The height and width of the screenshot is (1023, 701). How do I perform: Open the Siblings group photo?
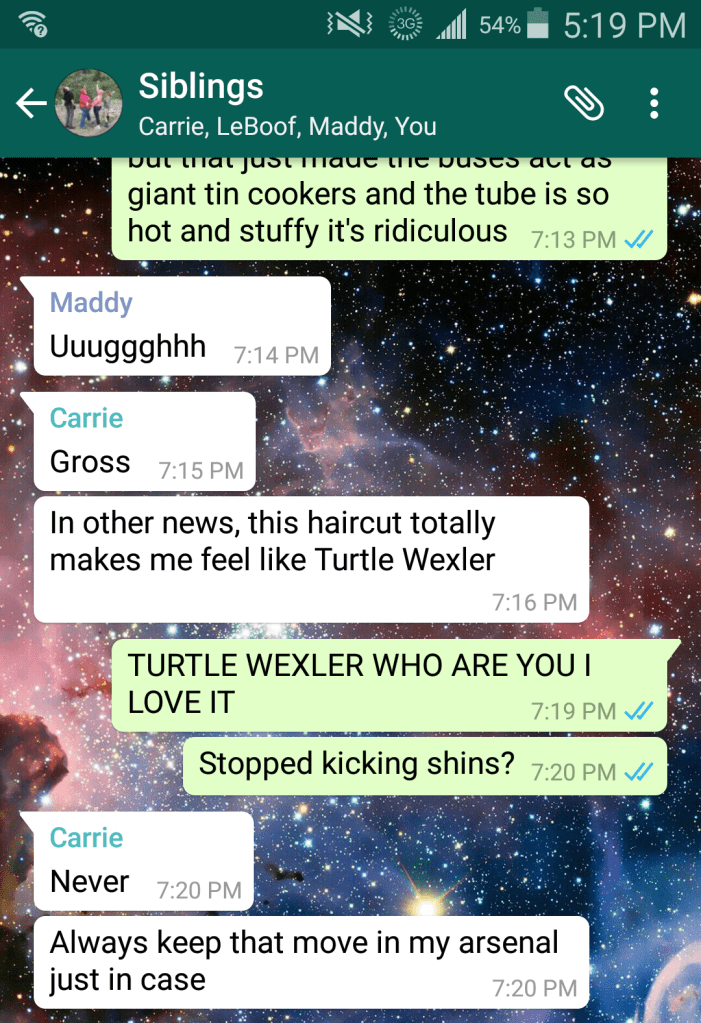88,103
